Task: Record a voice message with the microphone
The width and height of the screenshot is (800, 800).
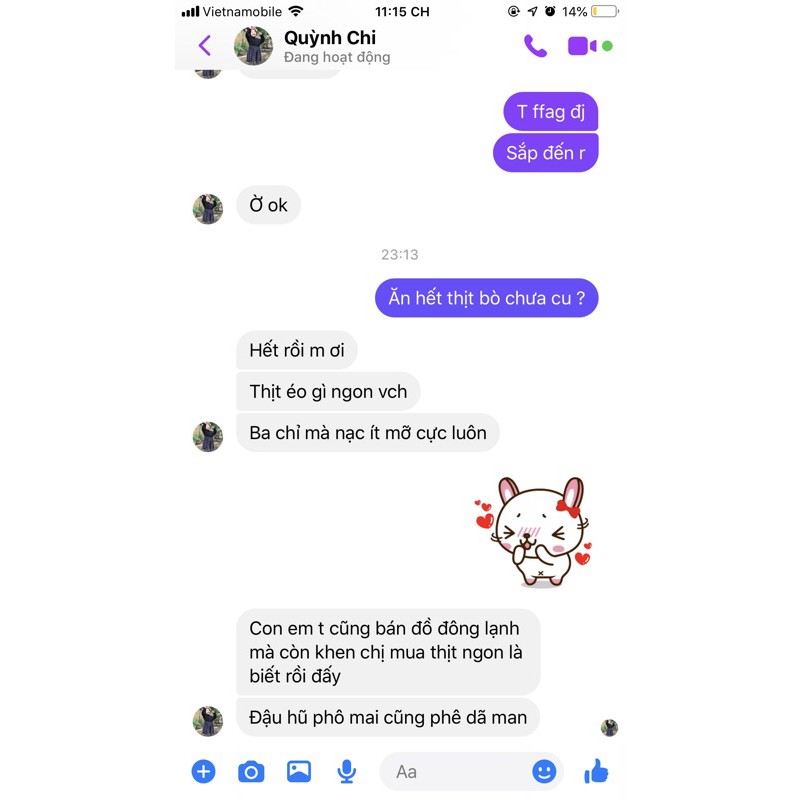Action: point(347,771)
